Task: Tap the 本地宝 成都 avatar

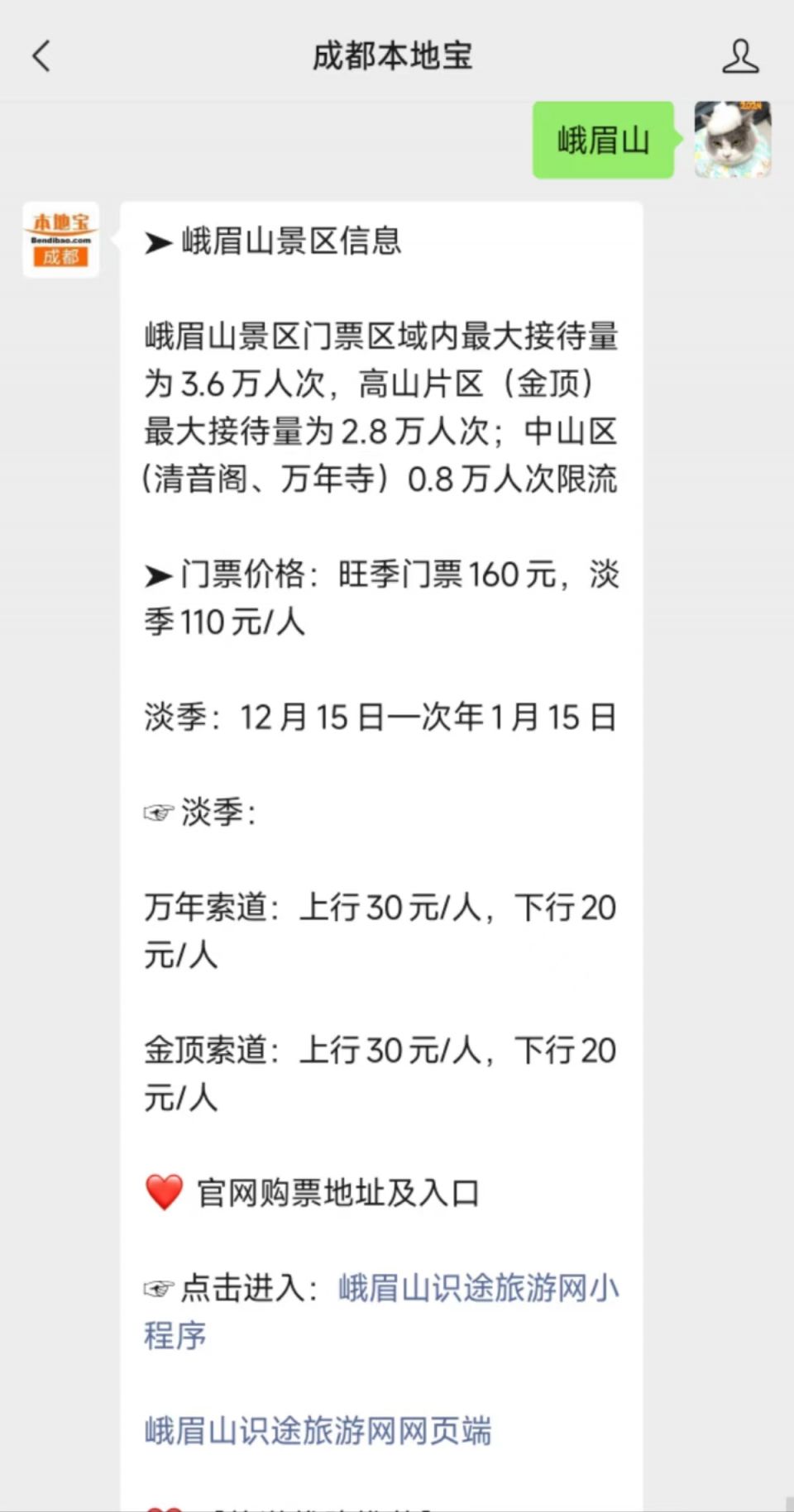Action: point(61,240)
